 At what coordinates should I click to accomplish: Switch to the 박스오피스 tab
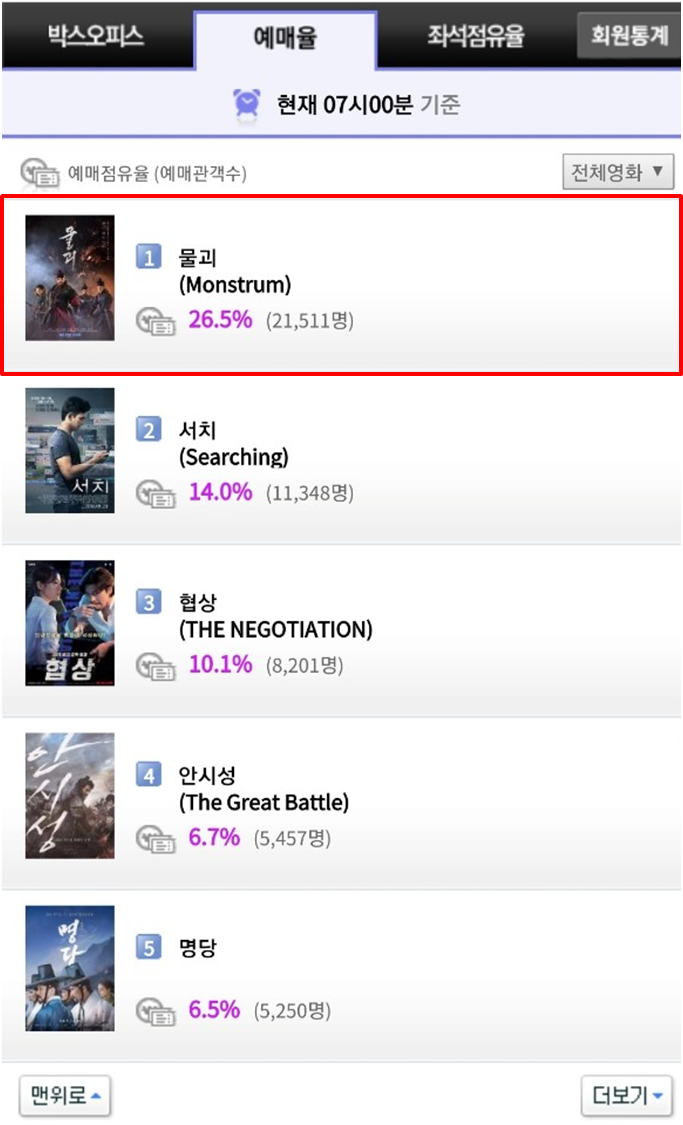pyautogui.click(x=96, y=37)
